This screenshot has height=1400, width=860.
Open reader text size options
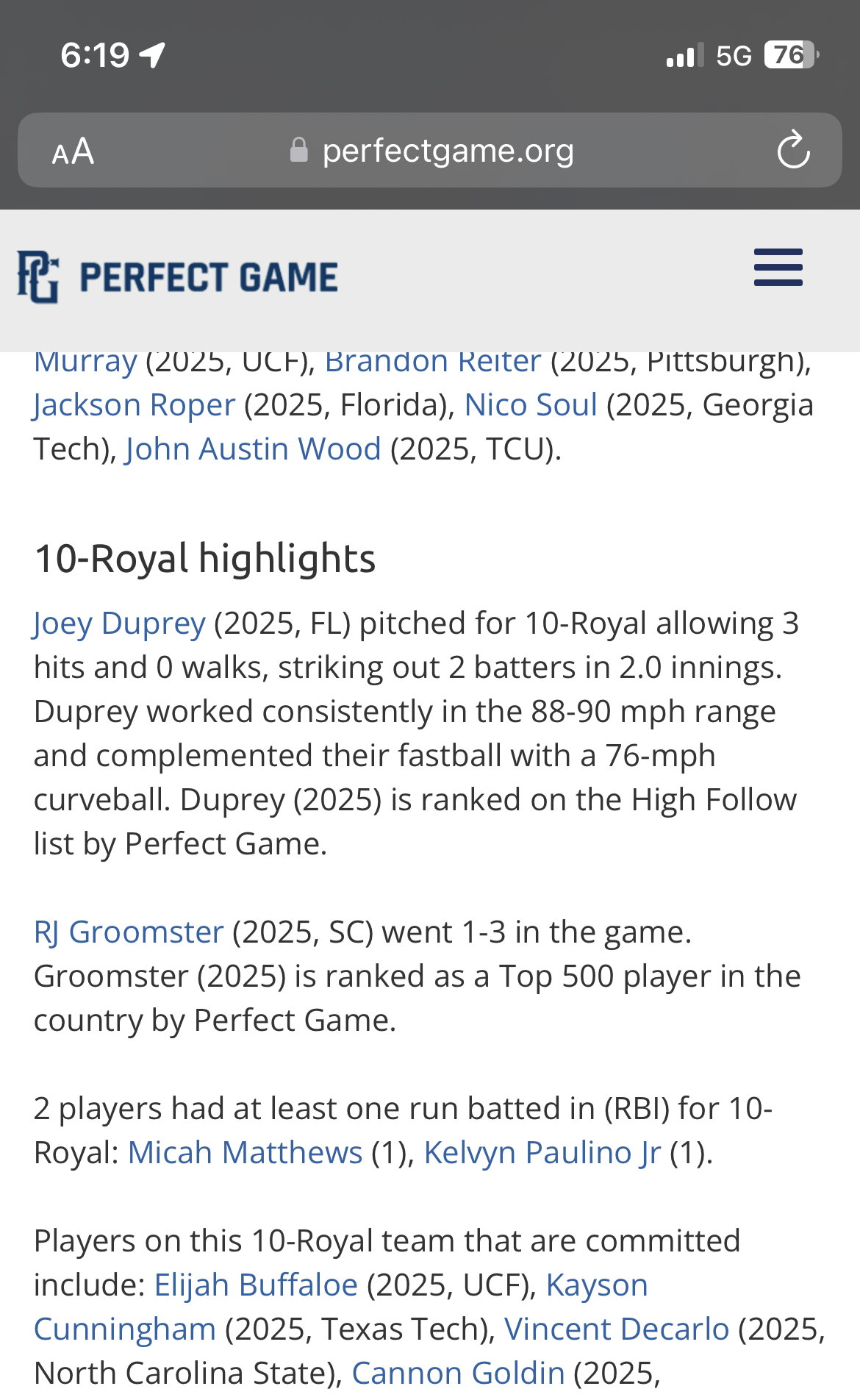73,151
